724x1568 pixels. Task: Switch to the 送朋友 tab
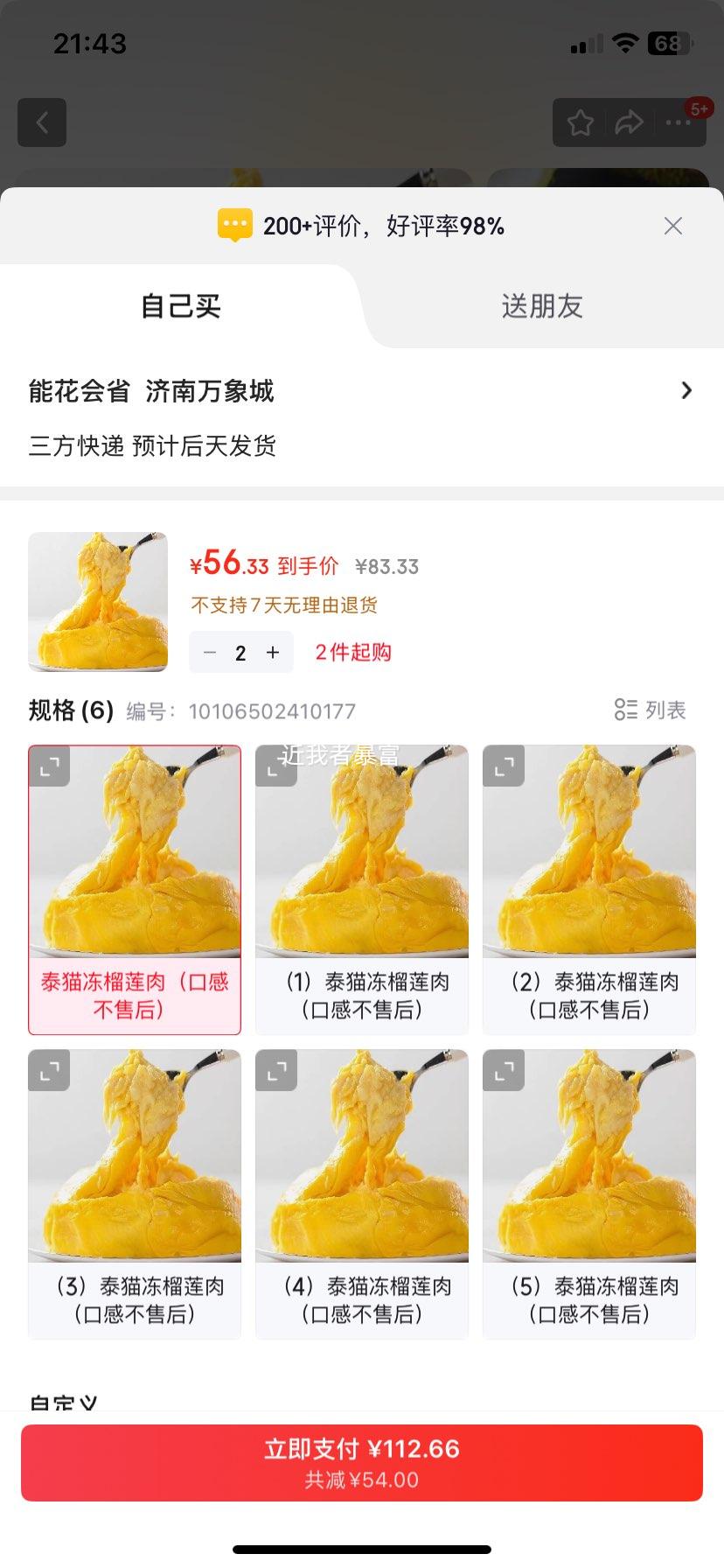click(542, 306)
